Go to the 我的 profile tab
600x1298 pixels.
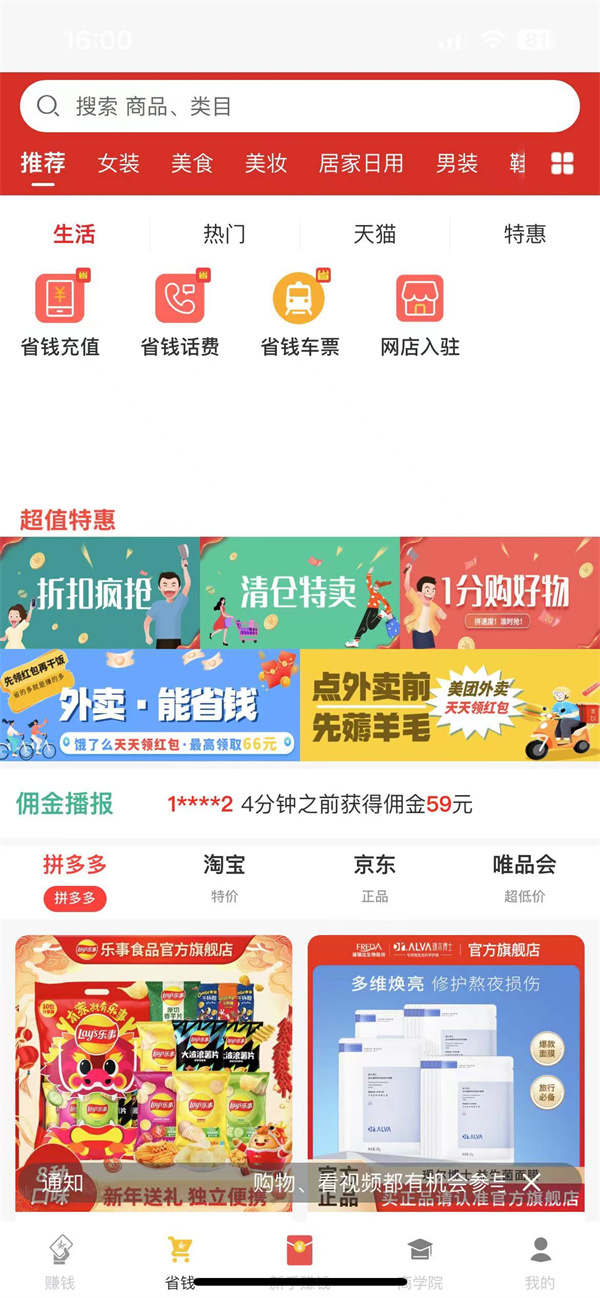click(x=540, y=1262)
